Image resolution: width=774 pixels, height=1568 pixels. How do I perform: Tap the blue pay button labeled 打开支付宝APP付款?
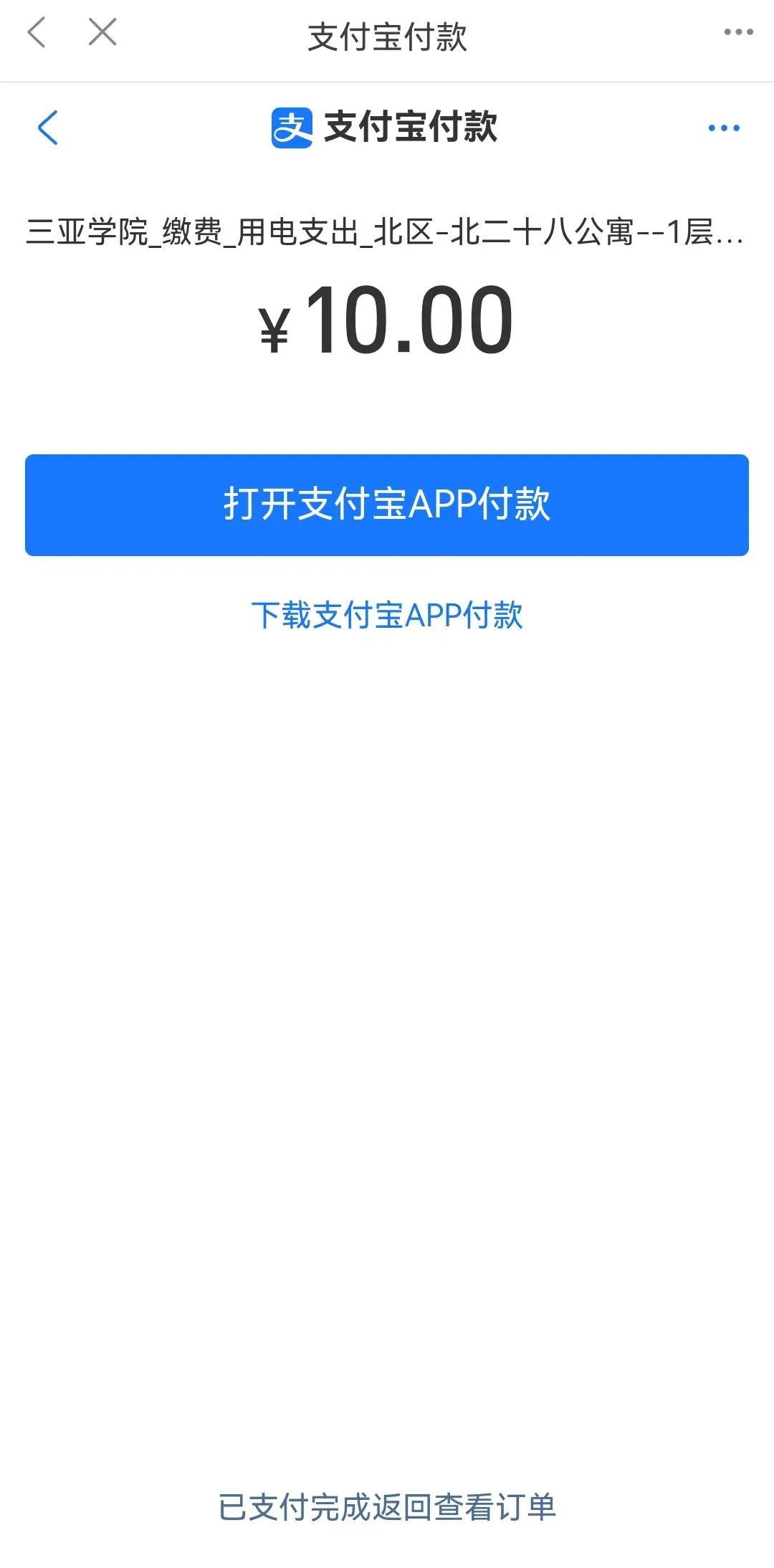[387, 503]
